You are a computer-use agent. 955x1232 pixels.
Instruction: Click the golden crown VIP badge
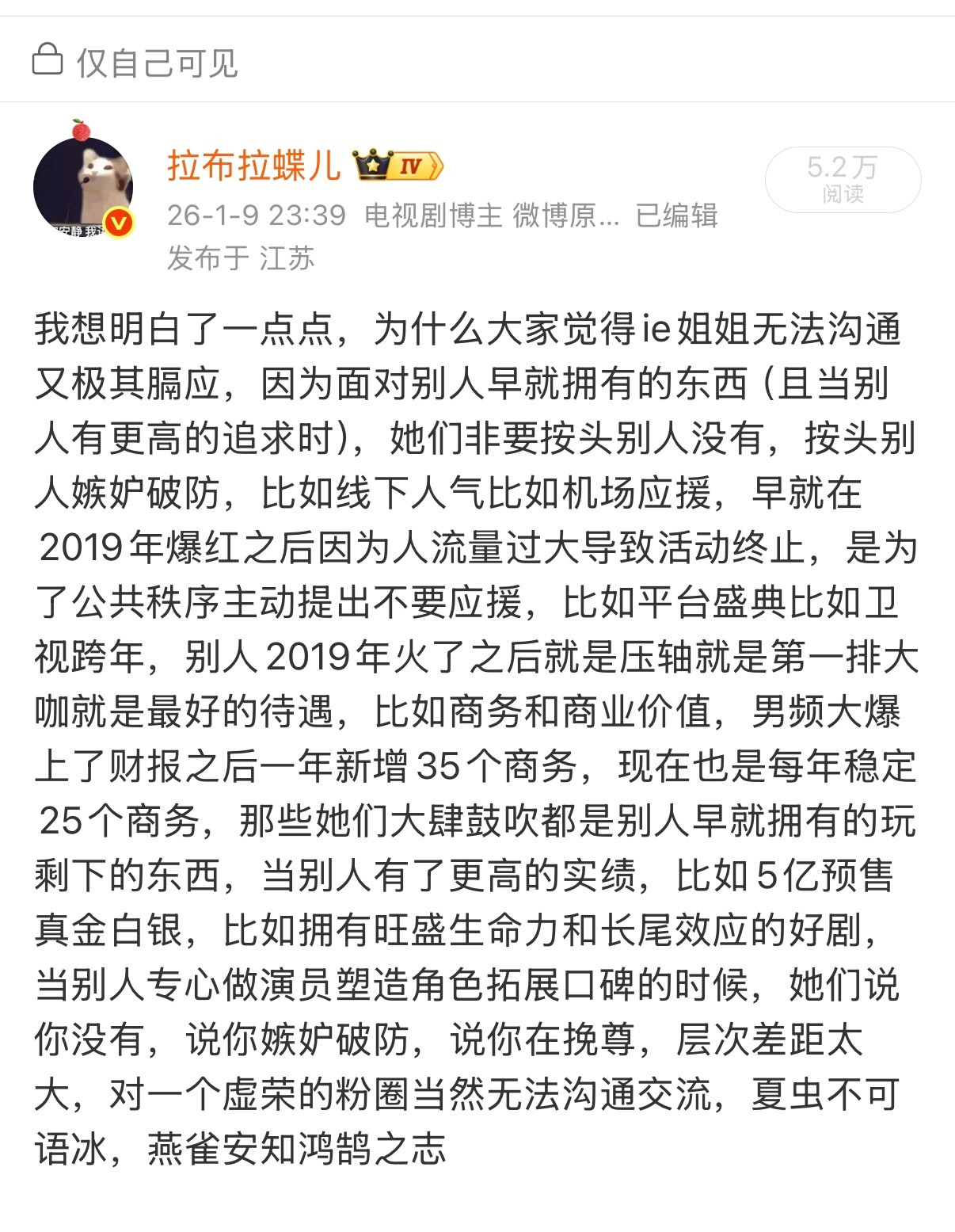[x=375, y=165]
